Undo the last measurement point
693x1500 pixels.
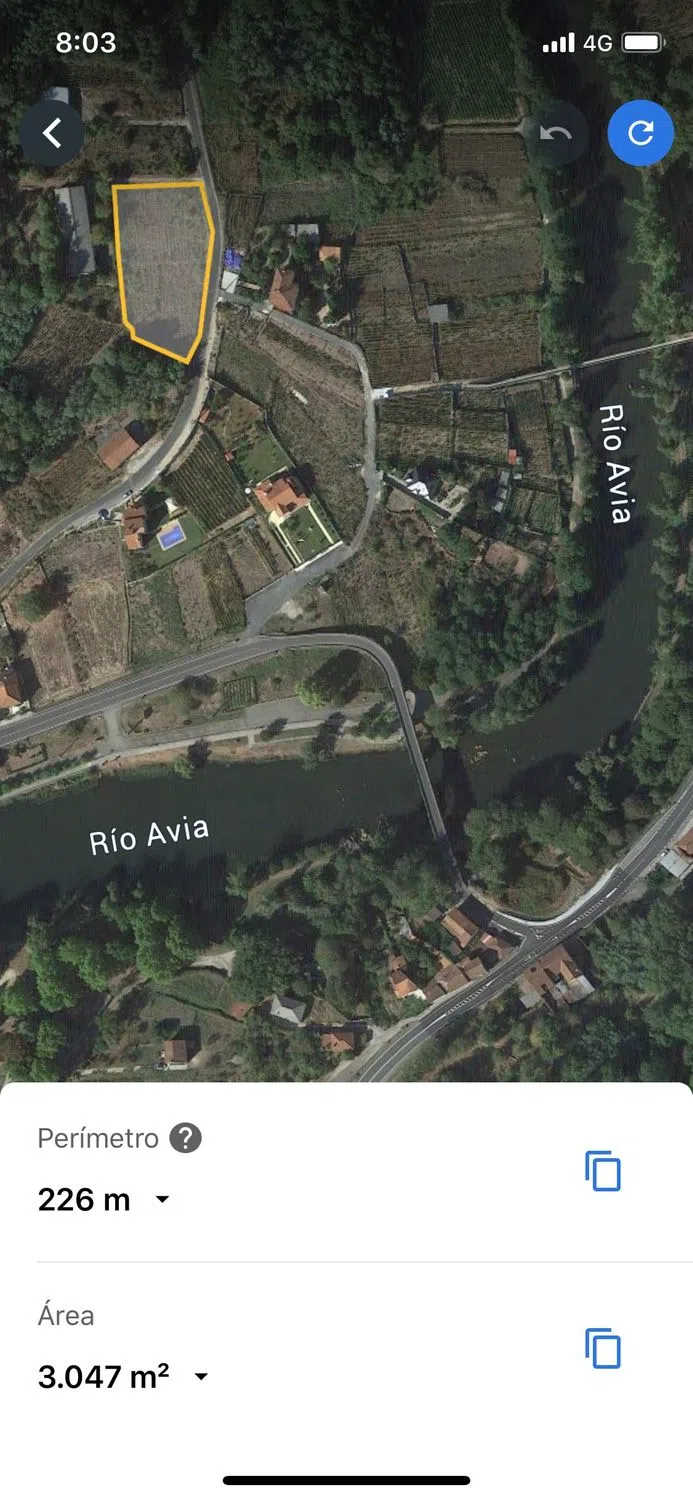[556, 133]
